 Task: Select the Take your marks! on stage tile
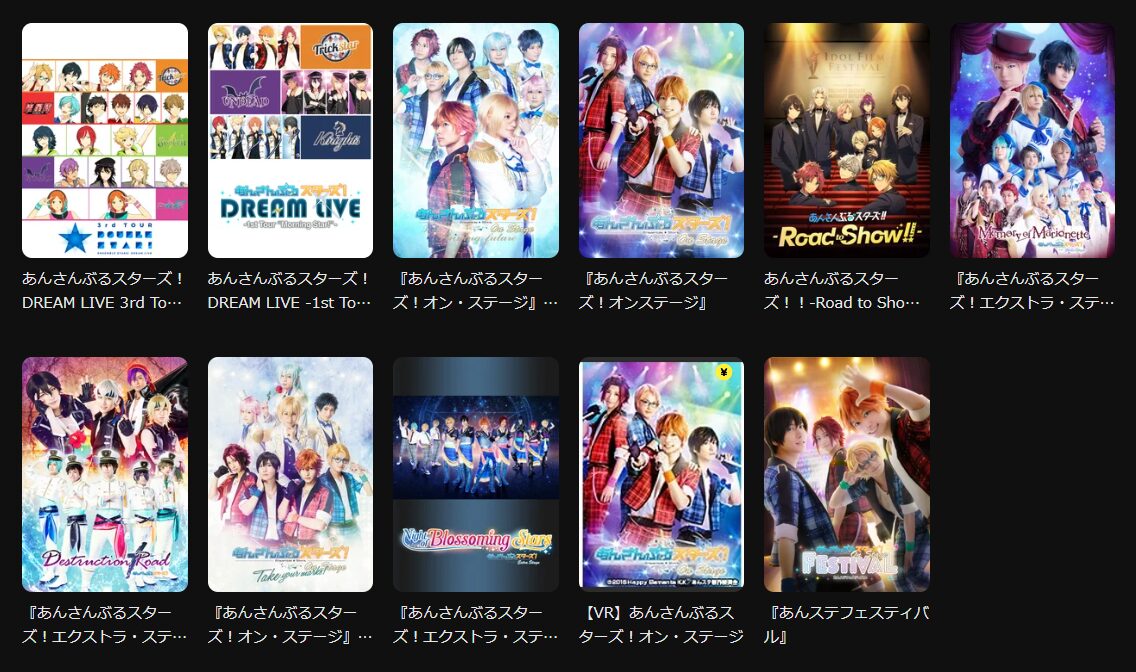pos(290,474)
